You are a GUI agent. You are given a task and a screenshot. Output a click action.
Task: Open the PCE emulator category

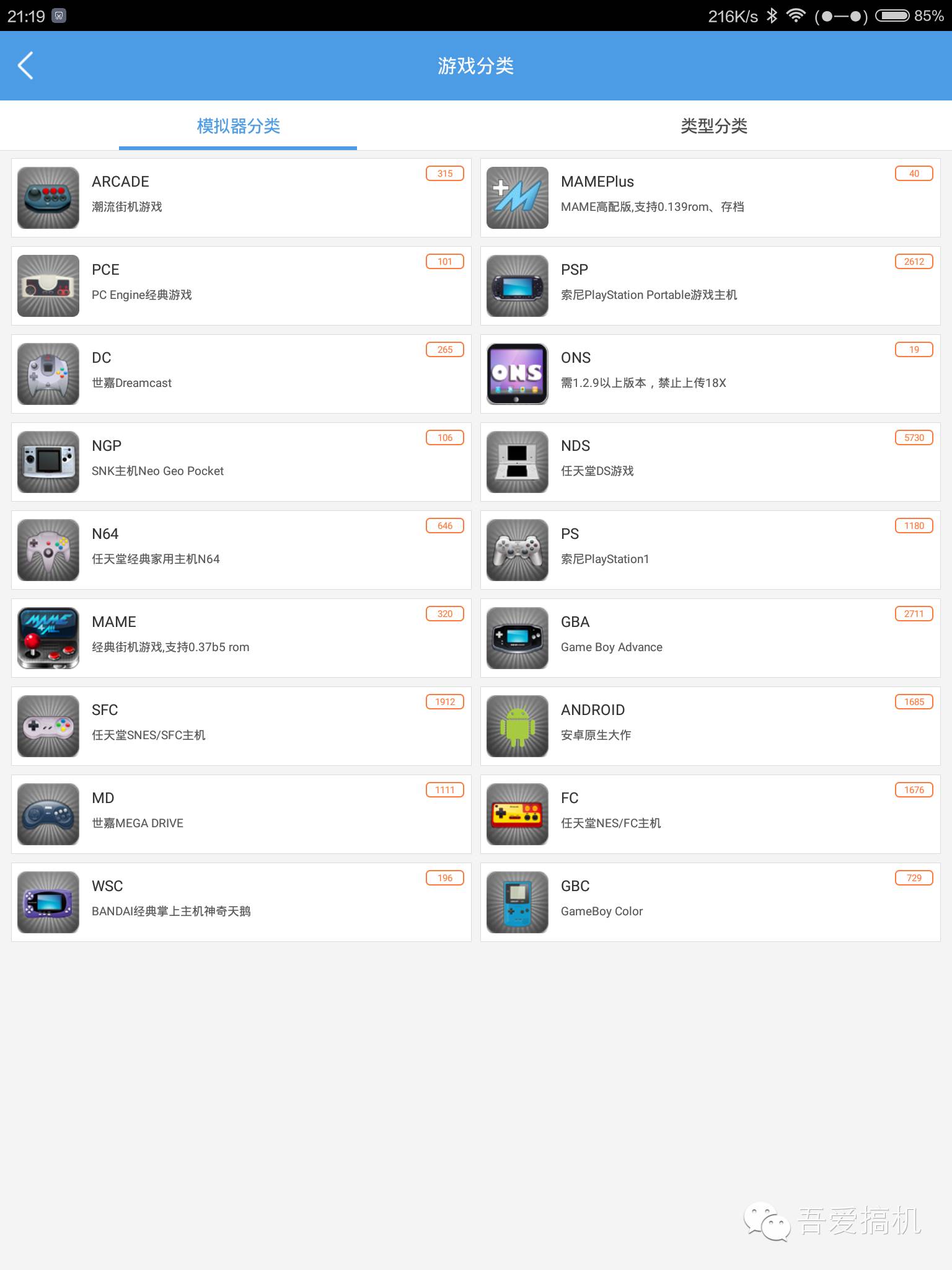[241, 286]
